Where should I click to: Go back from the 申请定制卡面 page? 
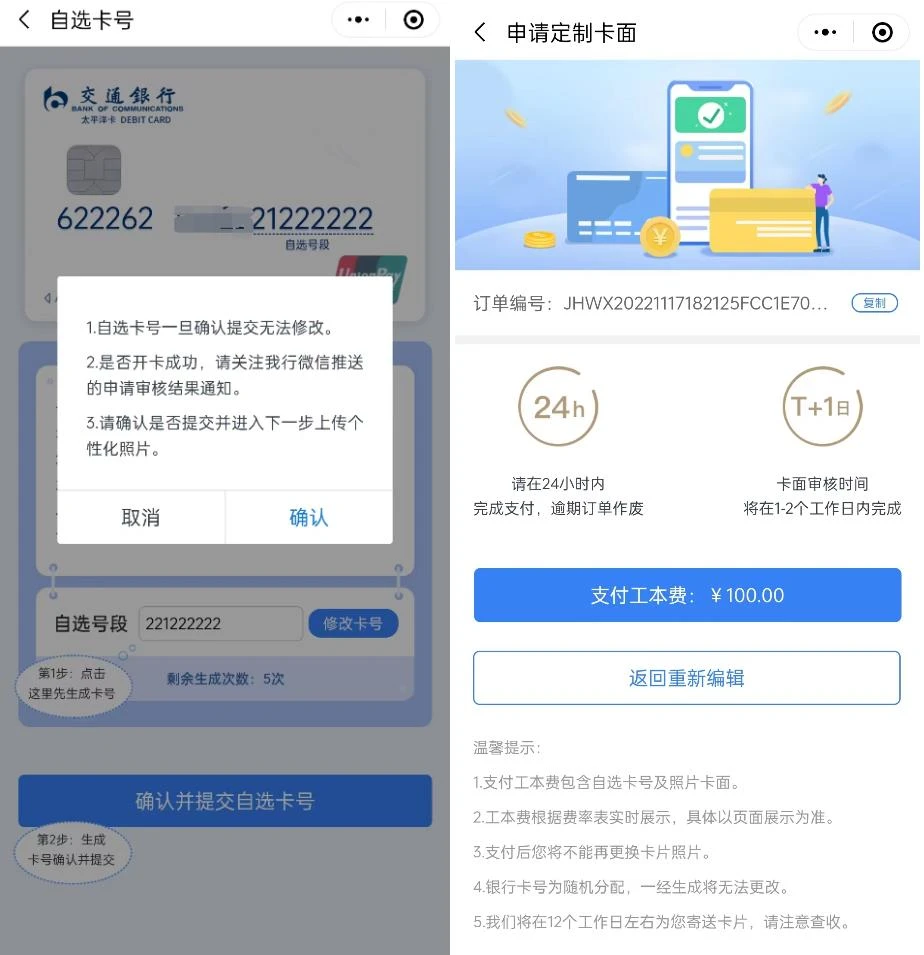click(480, 33)
